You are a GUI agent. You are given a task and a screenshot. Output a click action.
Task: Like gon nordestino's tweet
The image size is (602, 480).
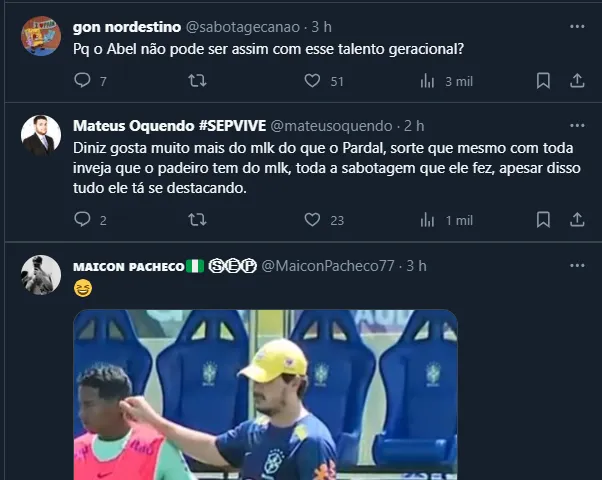click(312, 81)
